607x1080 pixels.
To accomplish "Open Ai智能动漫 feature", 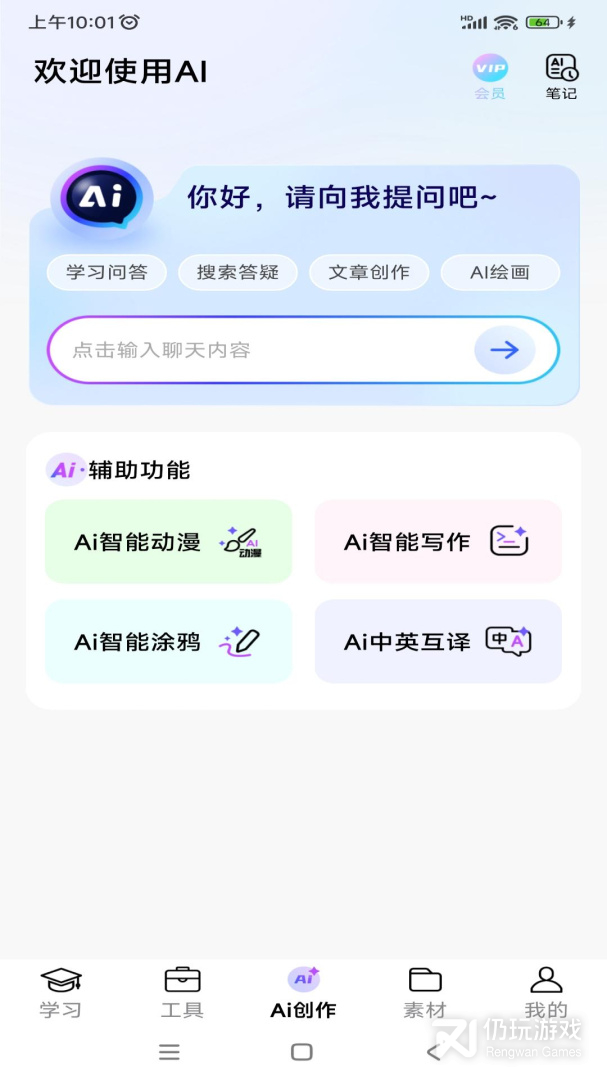I will point(168,542).
